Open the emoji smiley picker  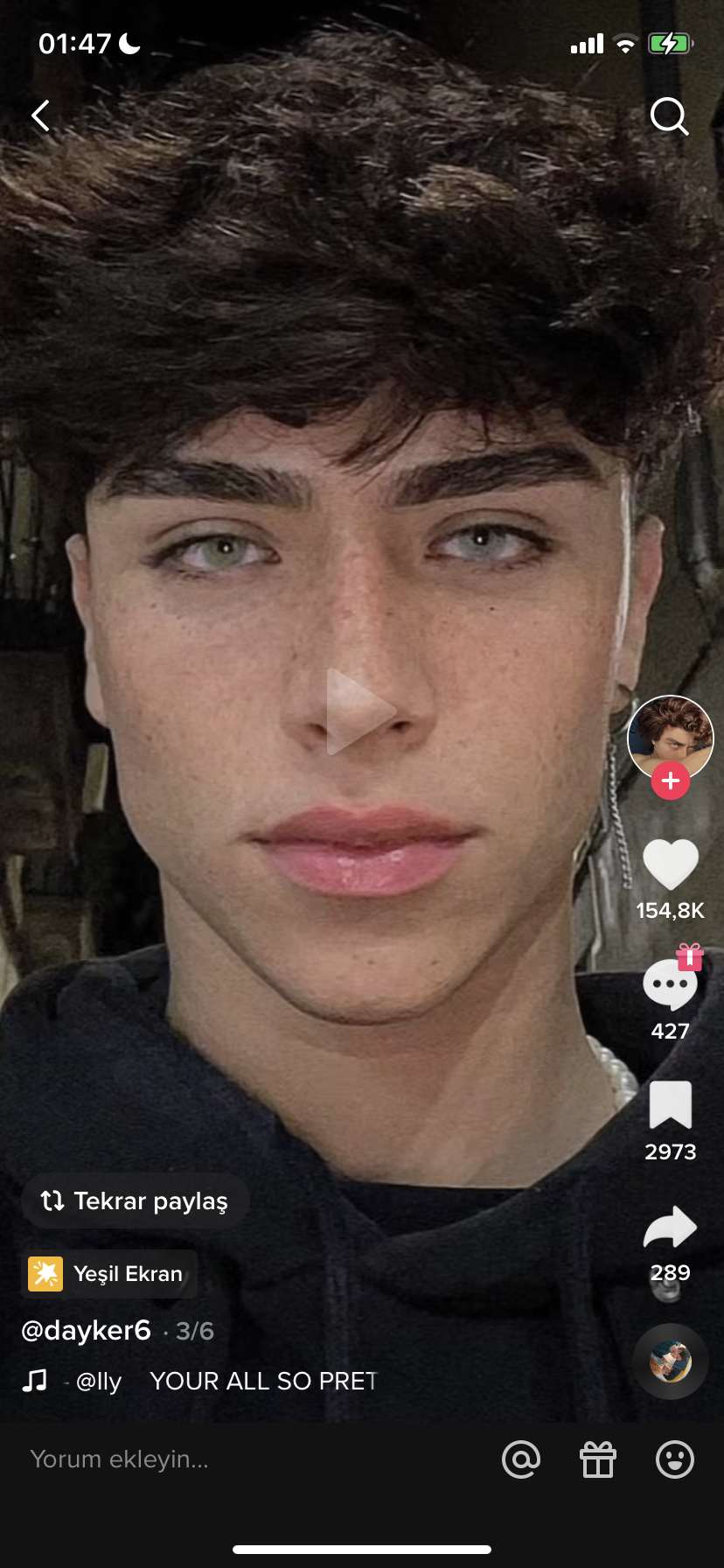pyautogui.click(x=675, y=1459)
